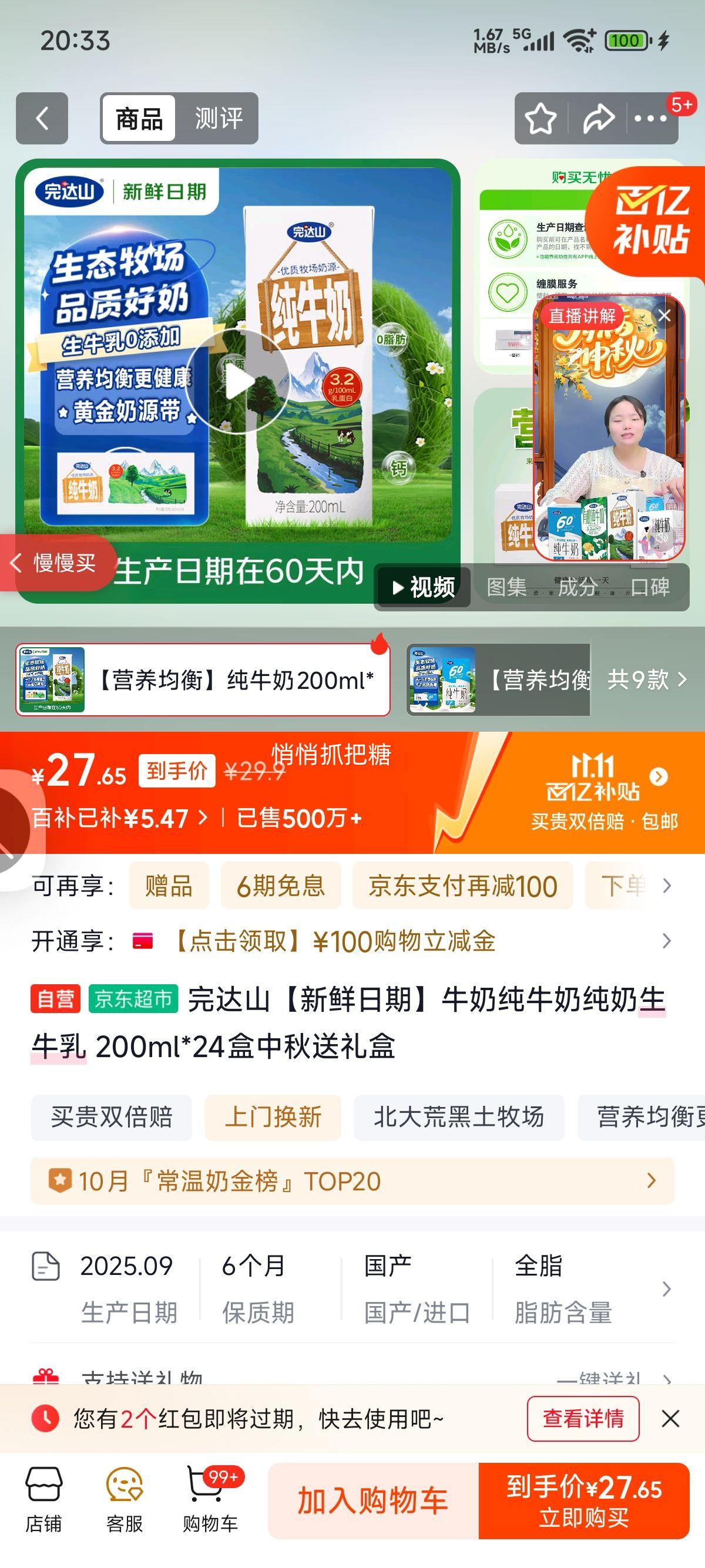
Task: Open the 购物车 shopping cart
Action: pos(210,1500)
